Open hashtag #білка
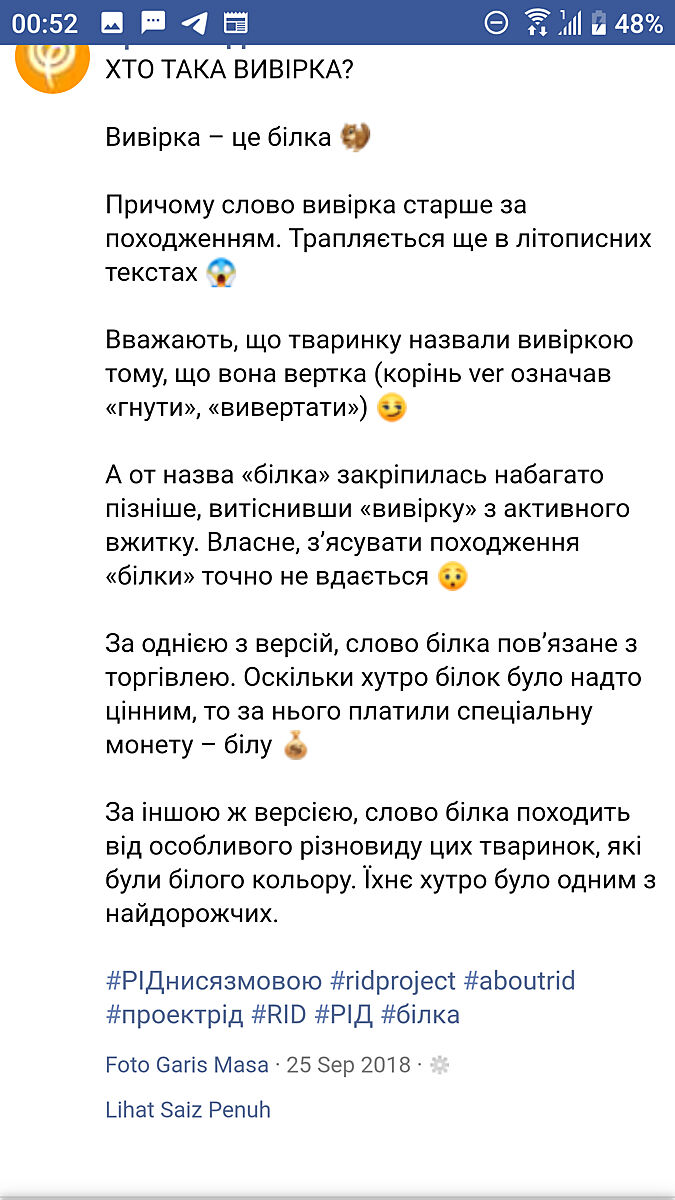This screenshot has height=1200, width=675. [420, 1015]
